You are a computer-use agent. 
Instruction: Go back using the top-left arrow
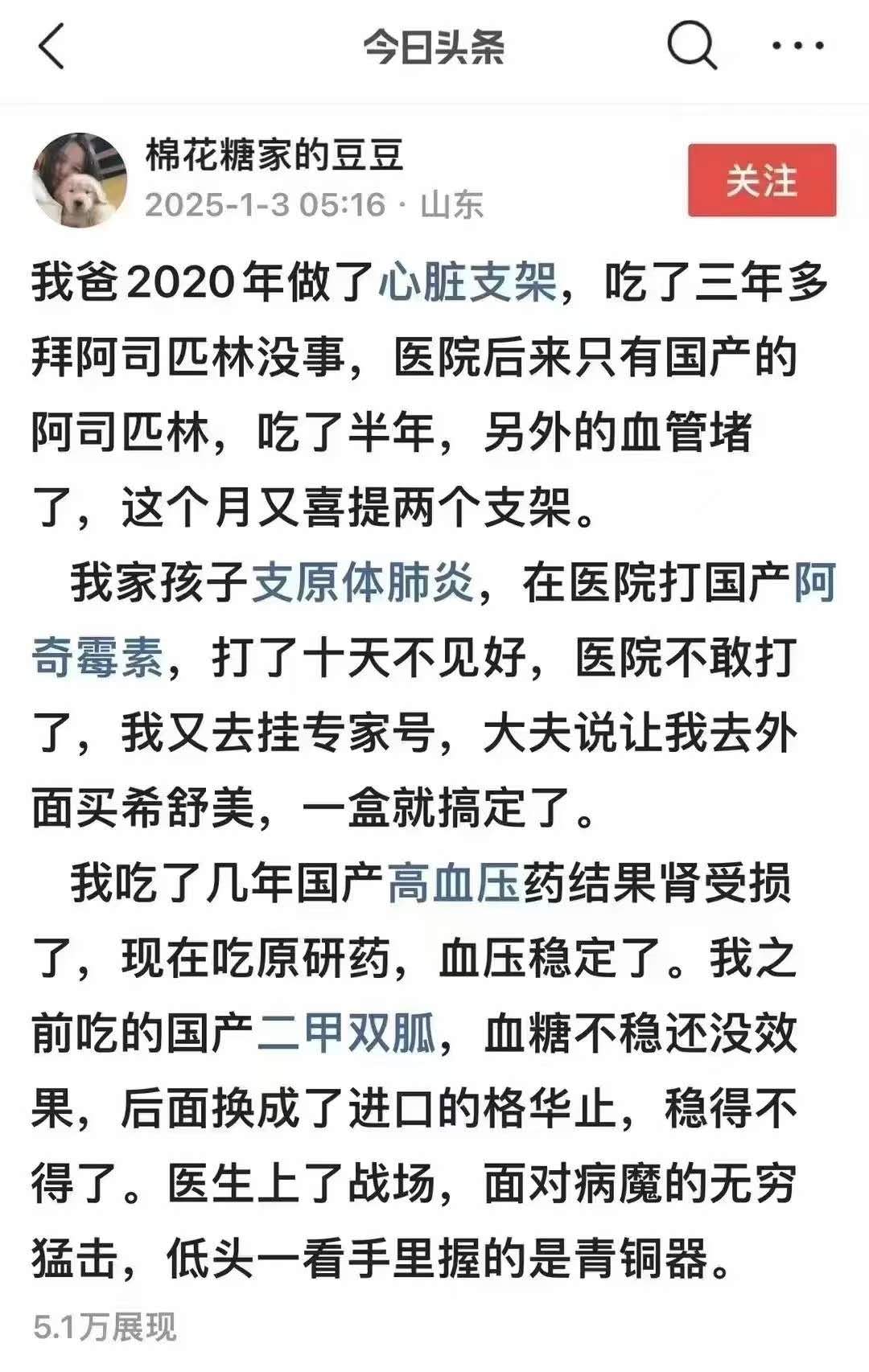click(51, 47)
